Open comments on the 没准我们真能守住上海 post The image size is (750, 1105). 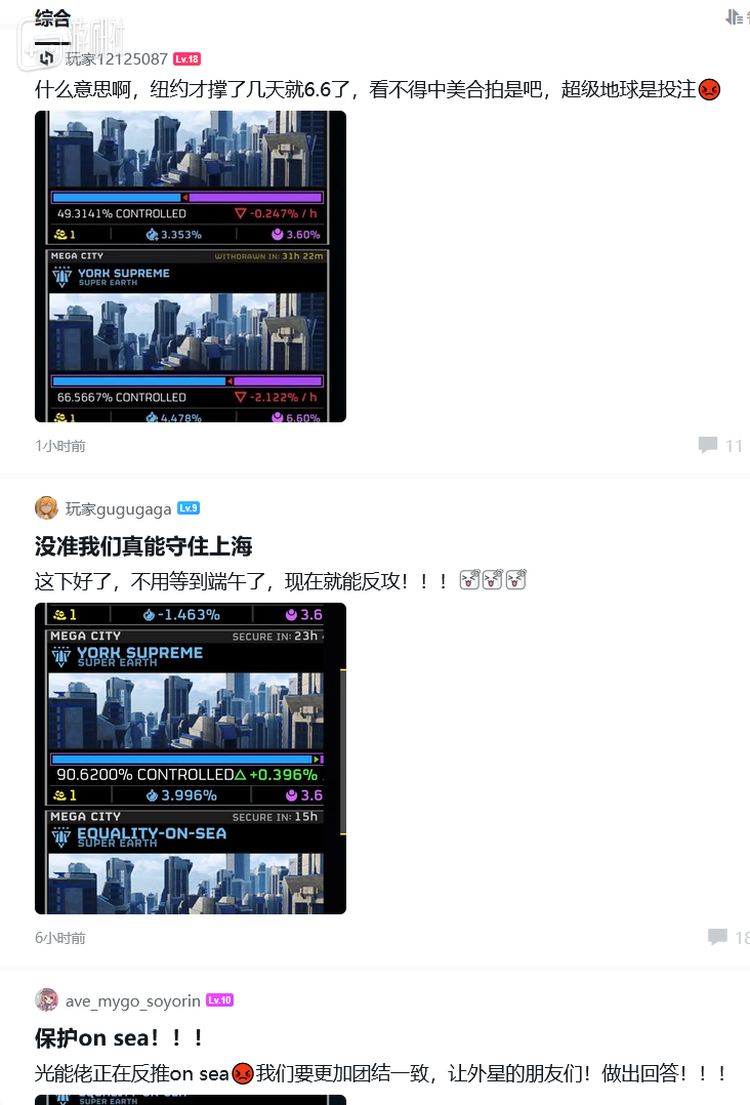coord(727,937)
